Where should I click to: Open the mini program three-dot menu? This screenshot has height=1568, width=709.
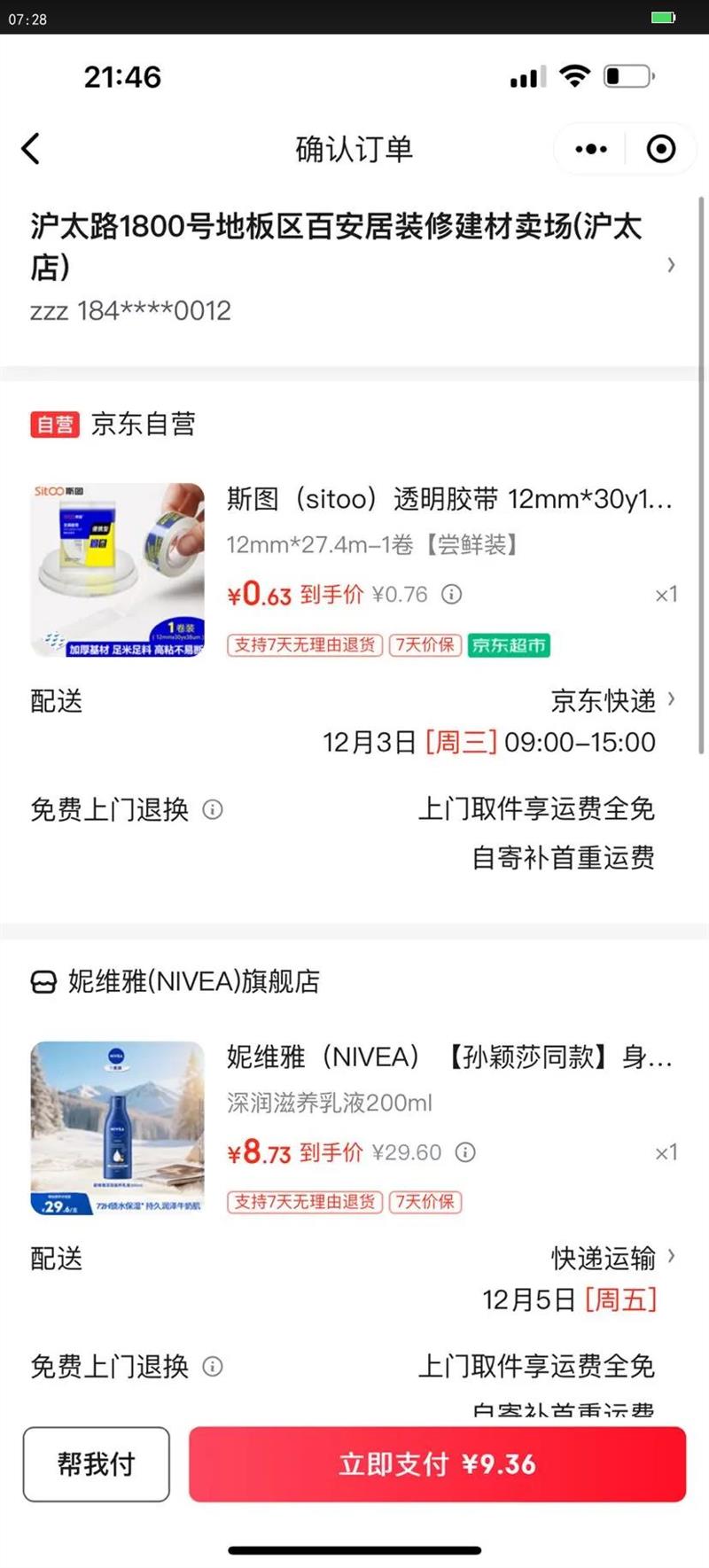(591, 149)
